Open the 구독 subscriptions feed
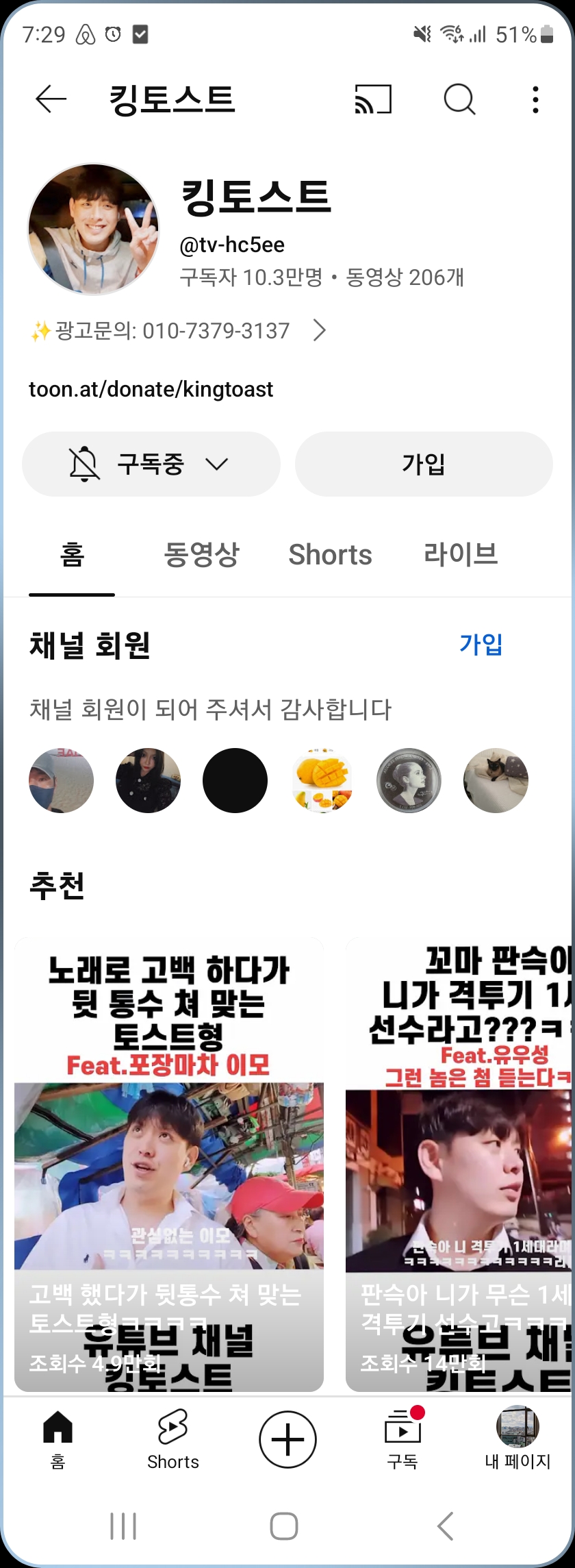 pos(402,1439)
